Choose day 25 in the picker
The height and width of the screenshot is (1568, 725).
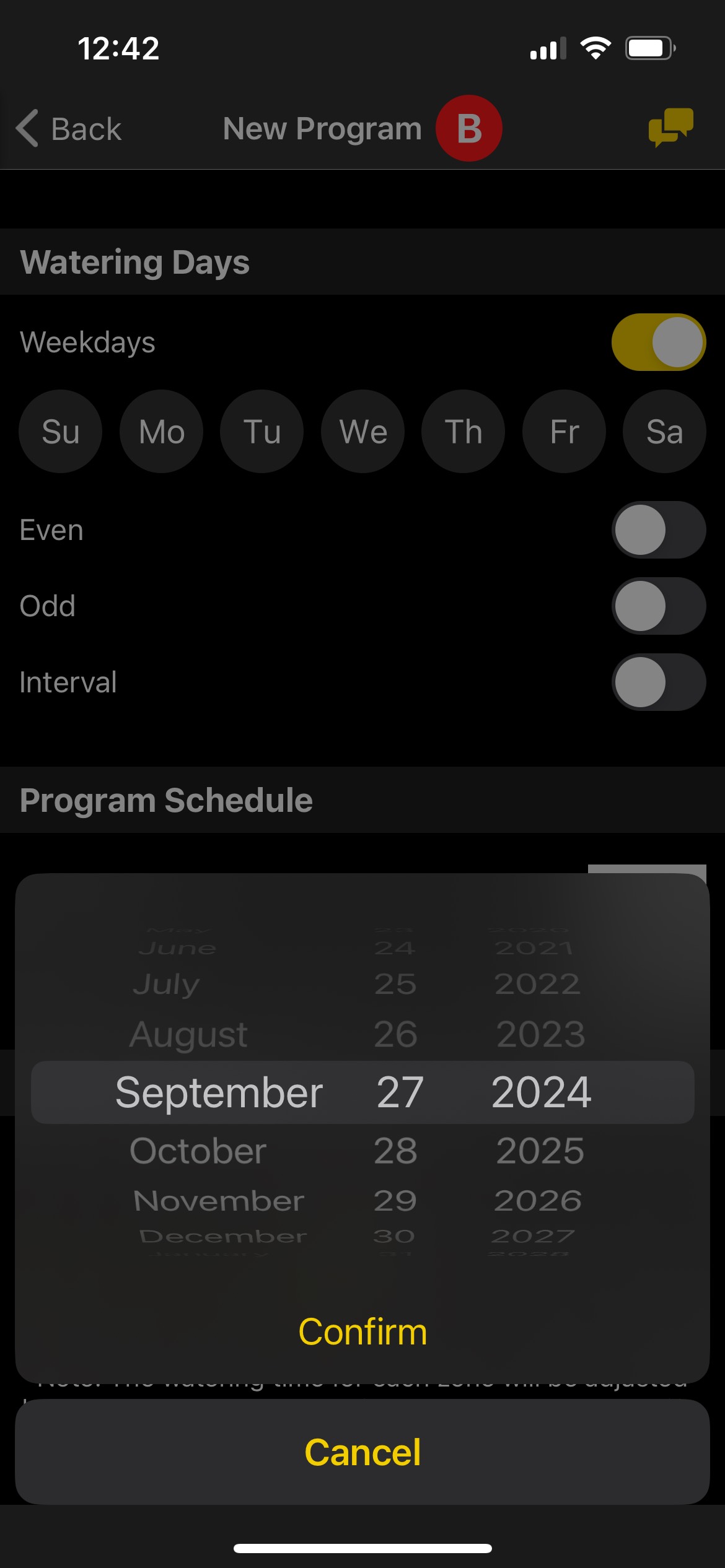click(395, 984)
